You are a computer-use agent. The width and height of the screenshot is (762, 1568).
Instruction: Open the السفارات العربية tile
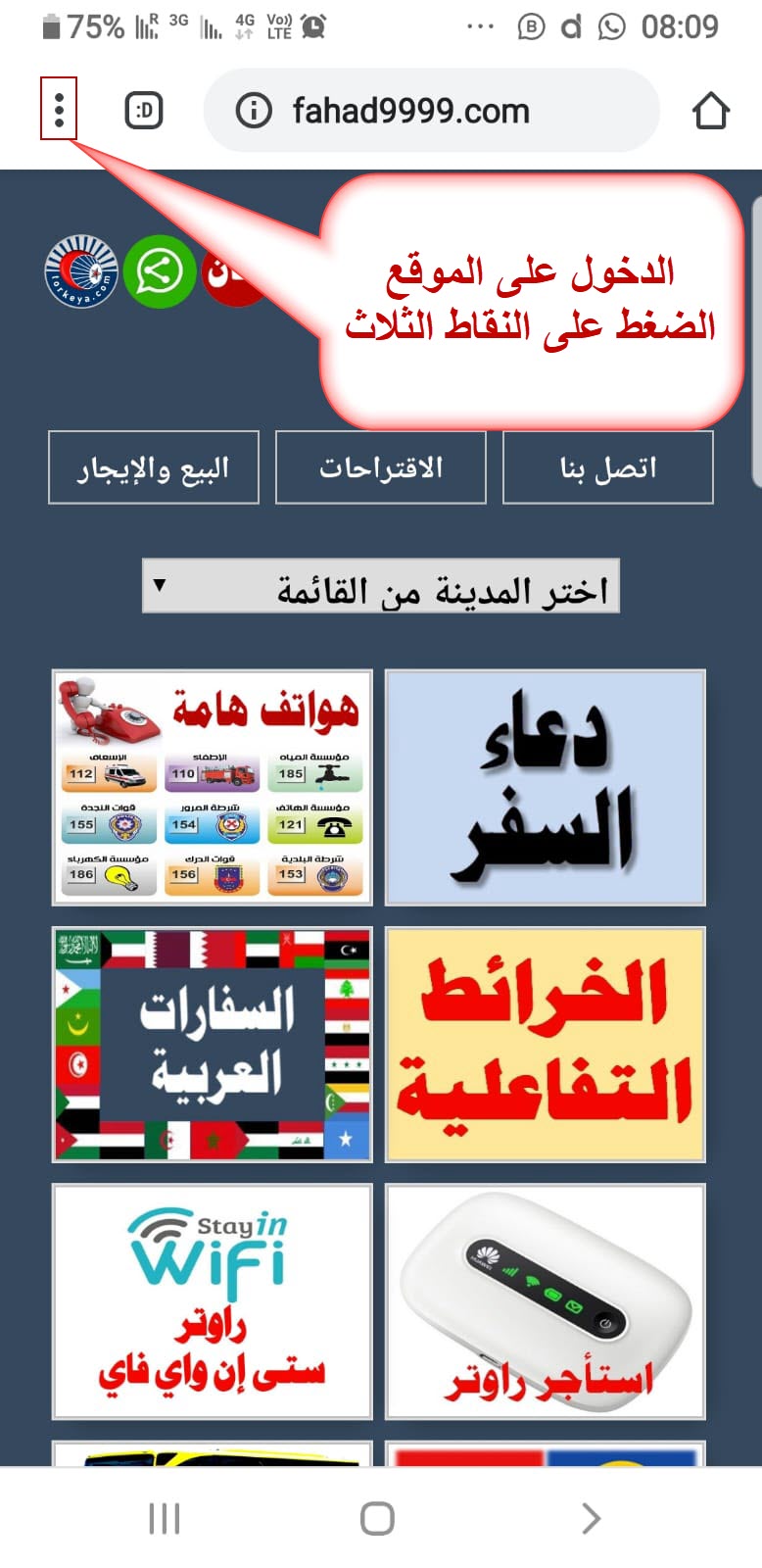[213, 1045]
